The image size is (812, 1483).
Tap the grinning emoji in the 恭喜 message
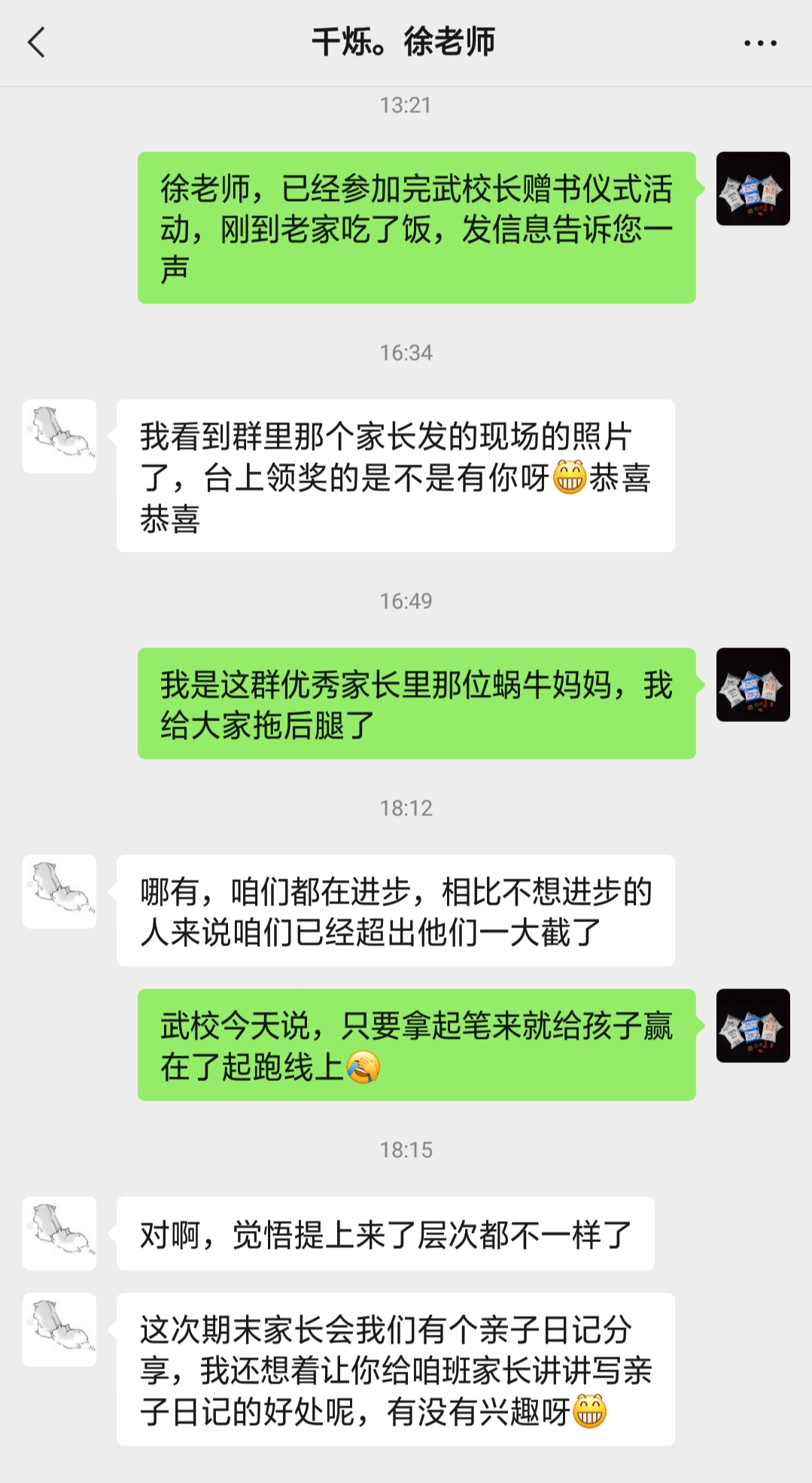(x=571, y=477)
